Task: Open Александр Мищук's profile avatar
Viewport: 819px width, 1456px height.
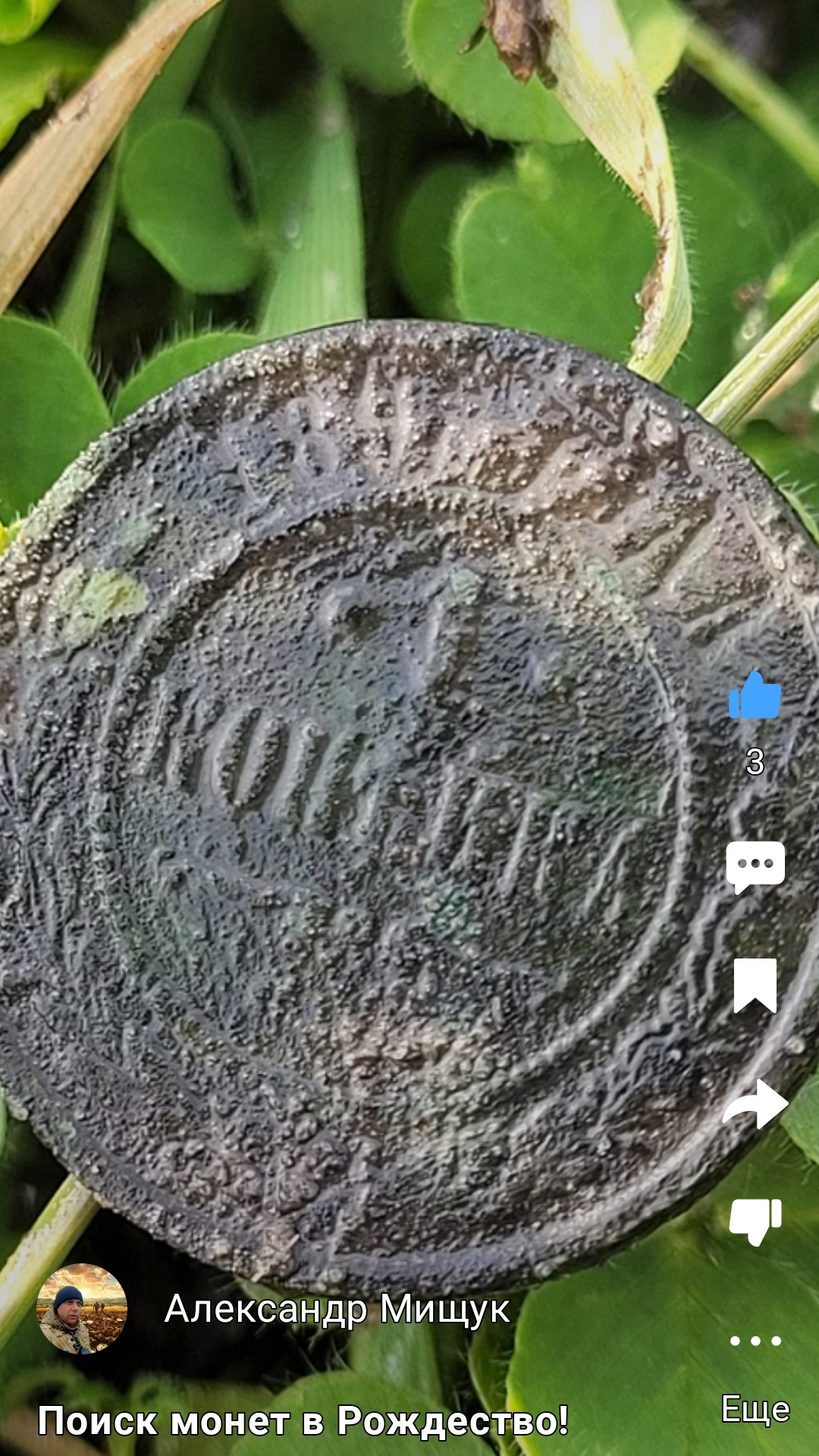Action: click(x=82, y=1309)
